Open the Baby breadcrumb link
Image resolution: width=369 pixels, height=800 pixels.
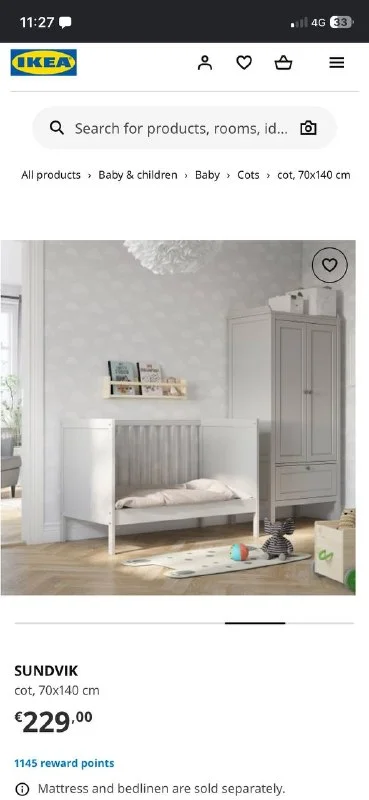click(207, 175)
